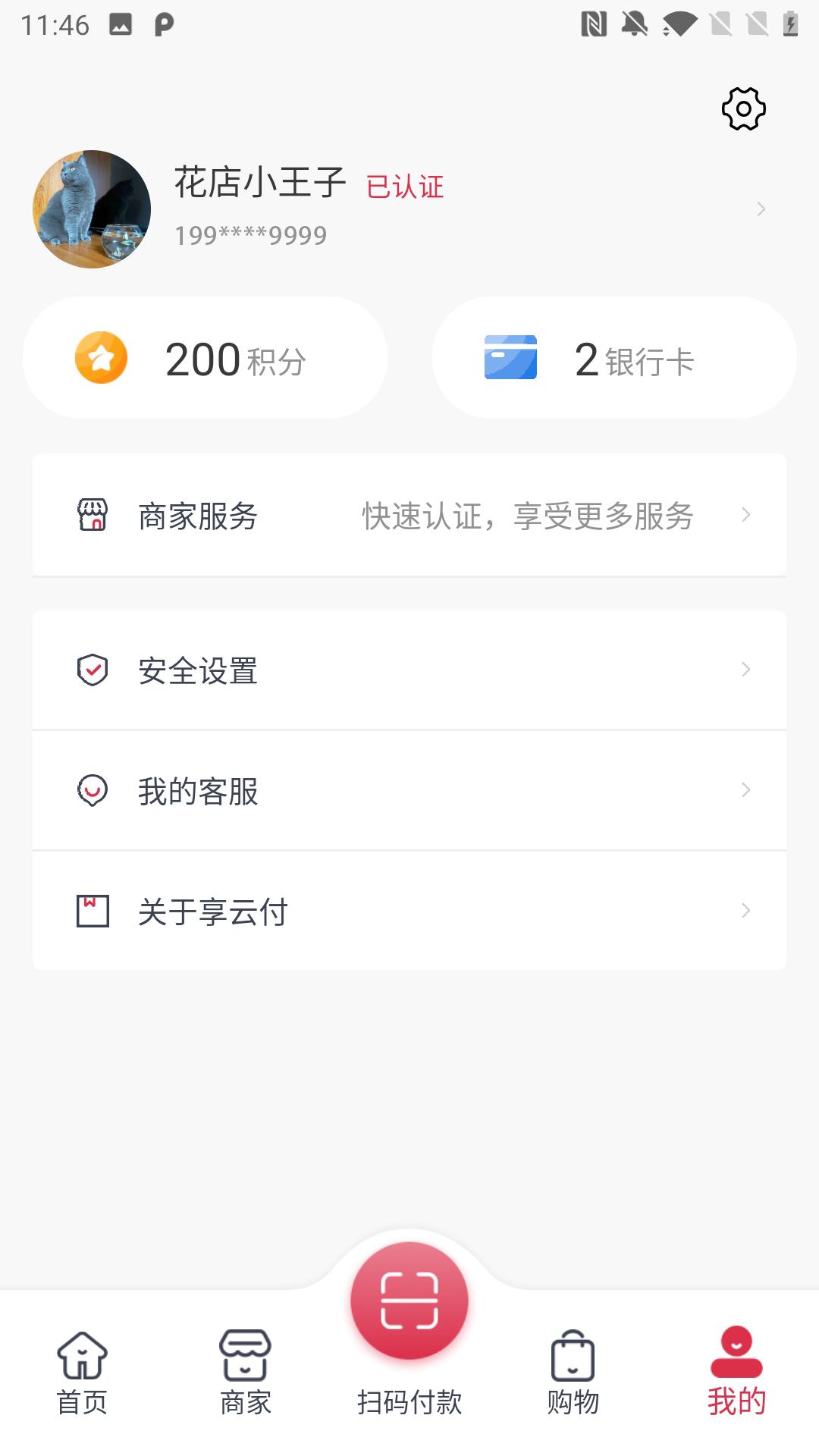
Task: Go to 安全设置 security settings
Action: [409, 670]
